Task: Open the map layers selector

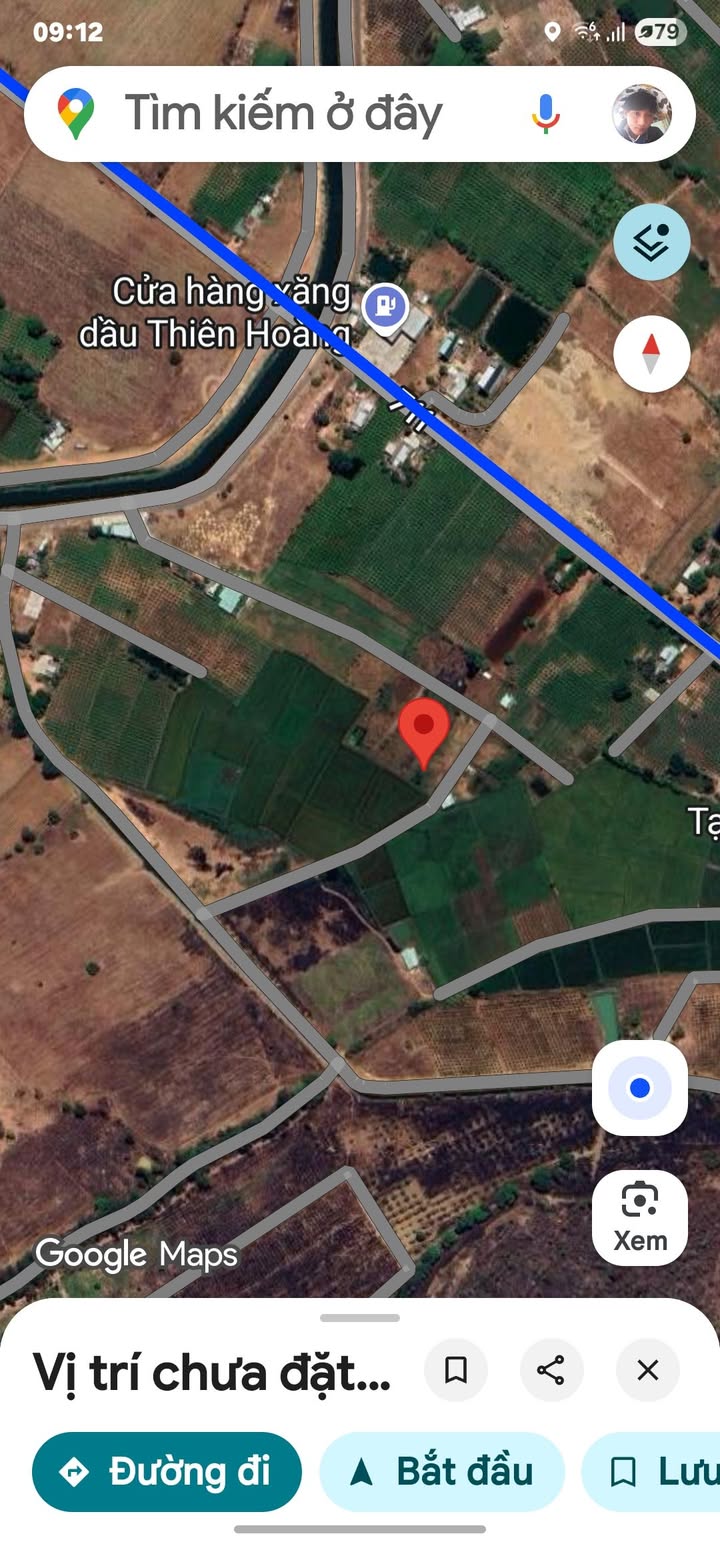Action: coord(651,242)
